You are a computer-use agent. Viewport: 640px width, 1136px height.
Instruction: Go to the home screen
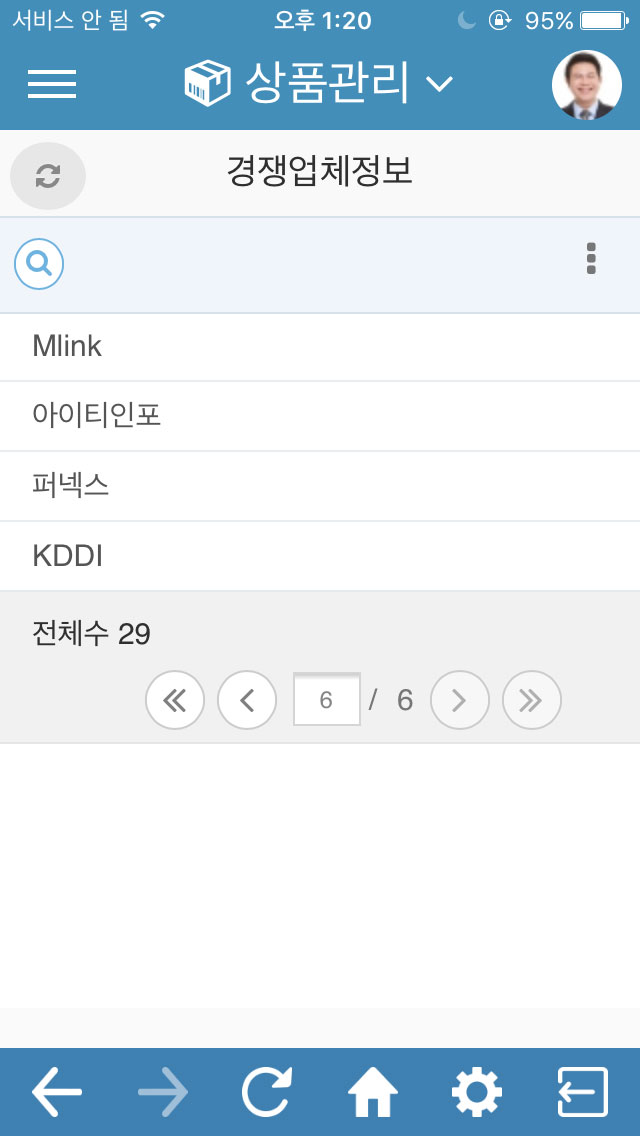[373, 1092]
